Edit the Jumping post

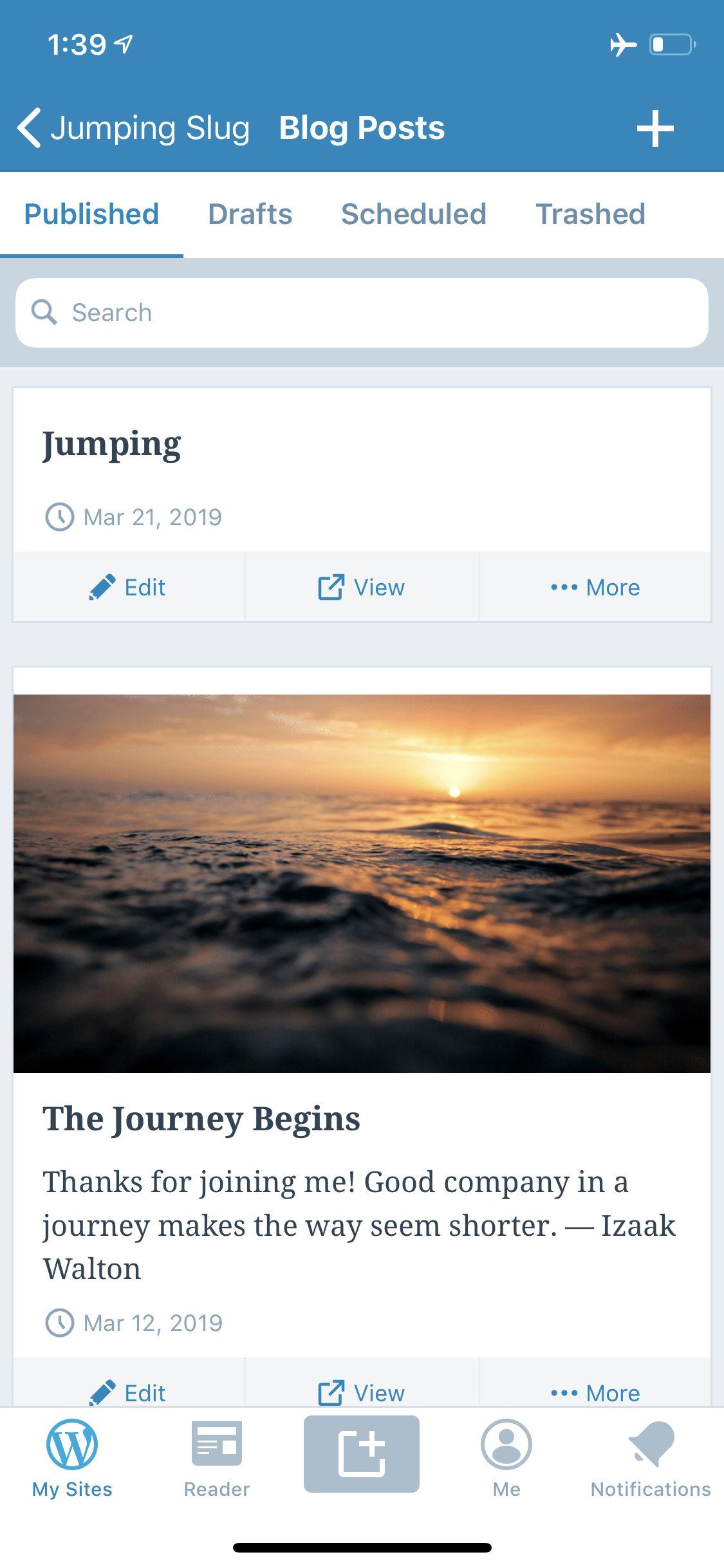(128, 587)
